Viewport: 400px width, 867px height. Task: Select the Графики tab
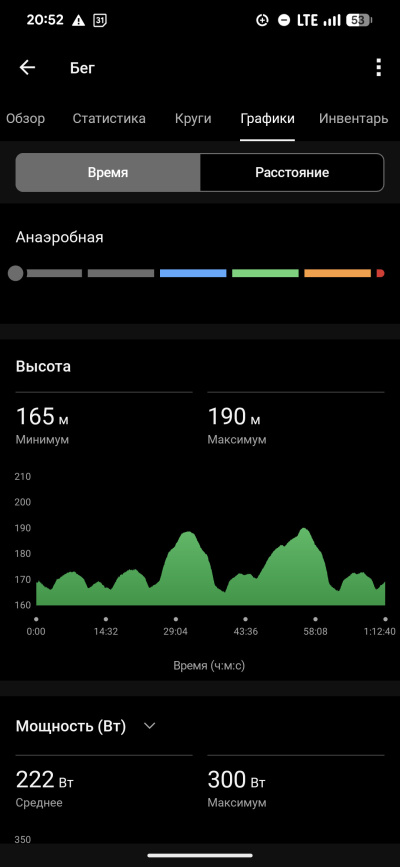(x=267, y=118)
